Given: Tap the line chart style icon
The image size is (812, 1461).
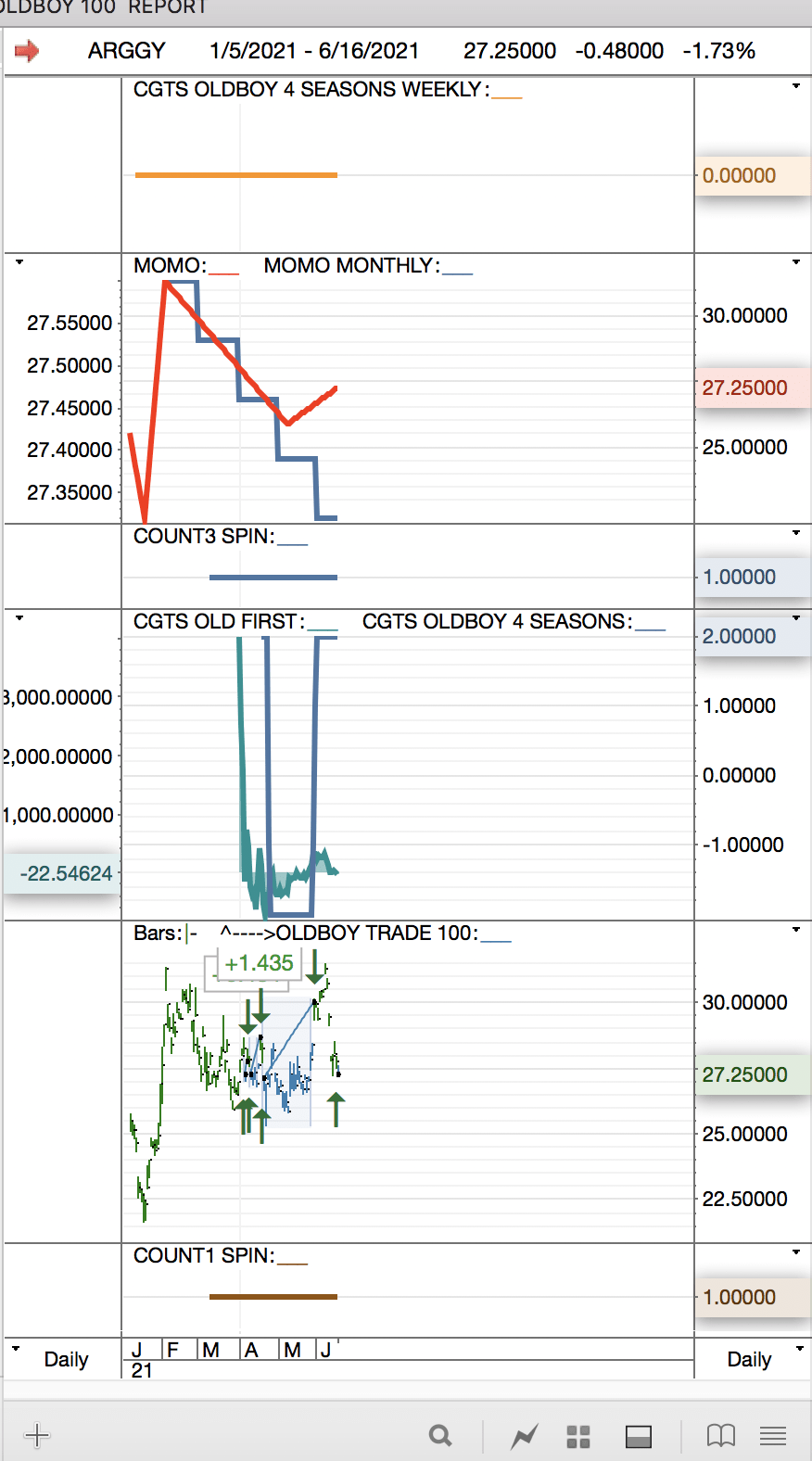Looking at the screenshot, I should pos(525,1437).
